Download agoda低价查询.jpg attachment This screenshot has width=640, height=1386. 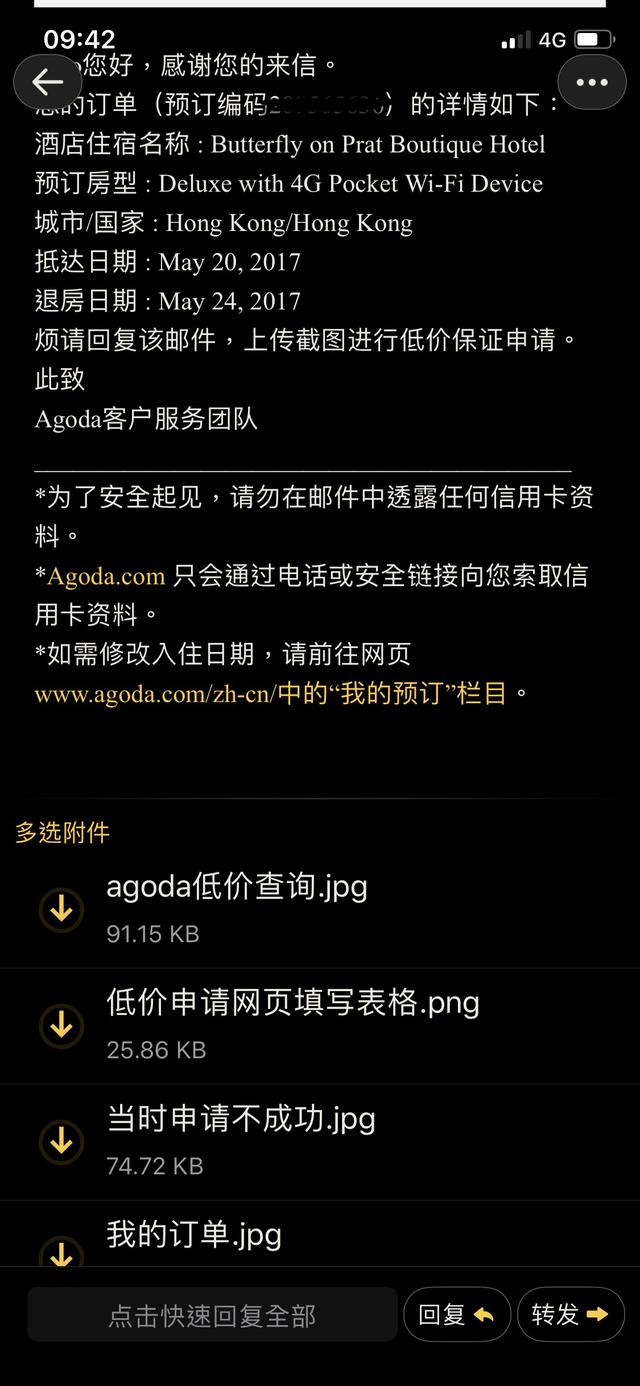[x=61, y=909]
